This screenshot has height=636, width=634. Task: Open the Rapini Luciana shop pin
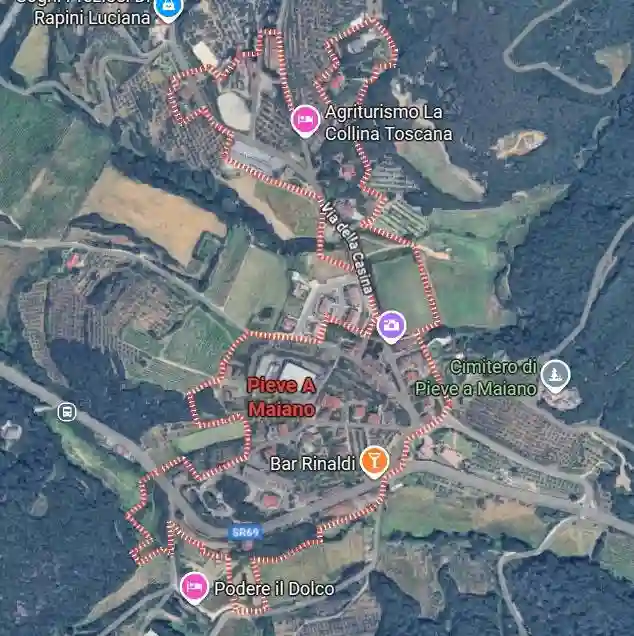point(169,8)
